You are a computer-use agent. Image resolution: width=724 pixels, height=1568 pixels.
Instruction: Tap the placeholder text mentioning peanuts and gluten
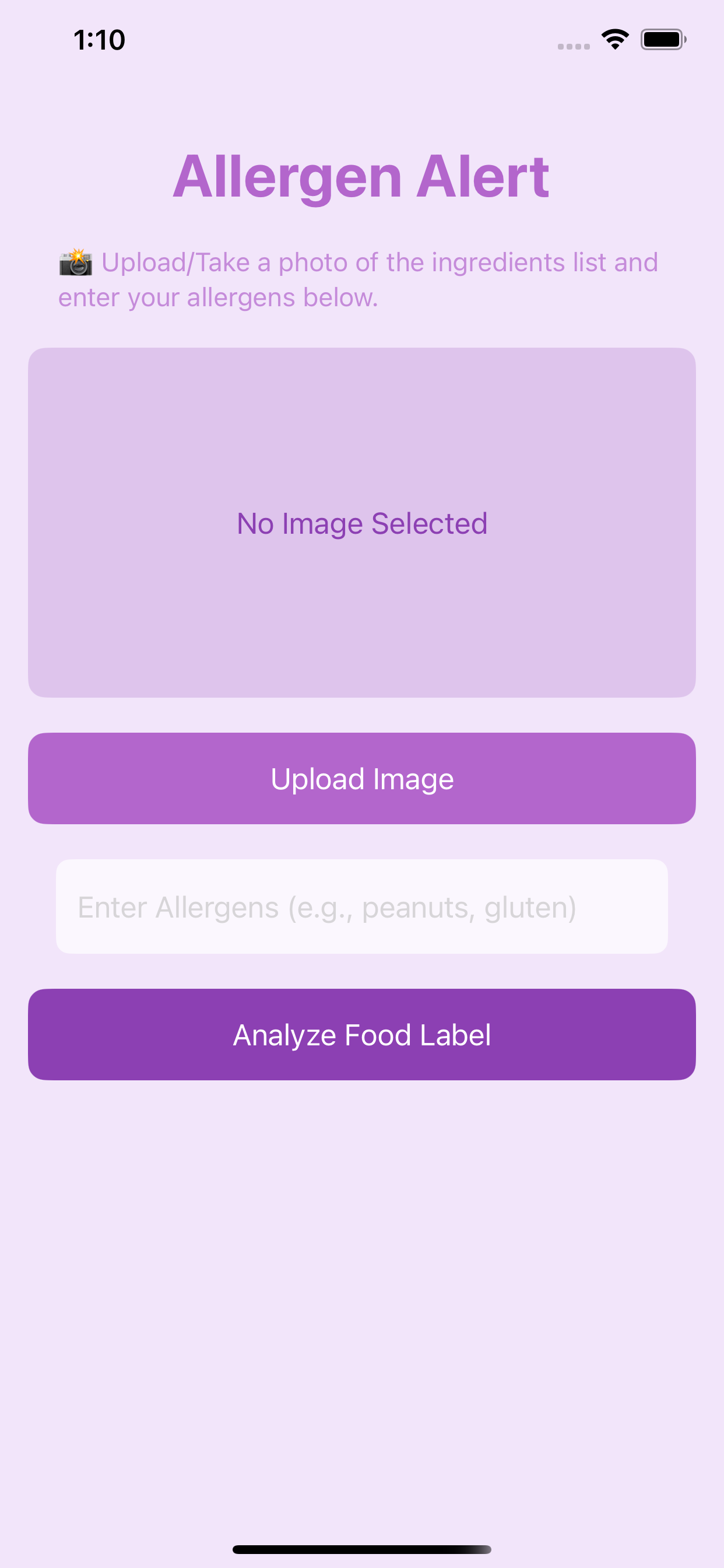(x=328, y=907)
